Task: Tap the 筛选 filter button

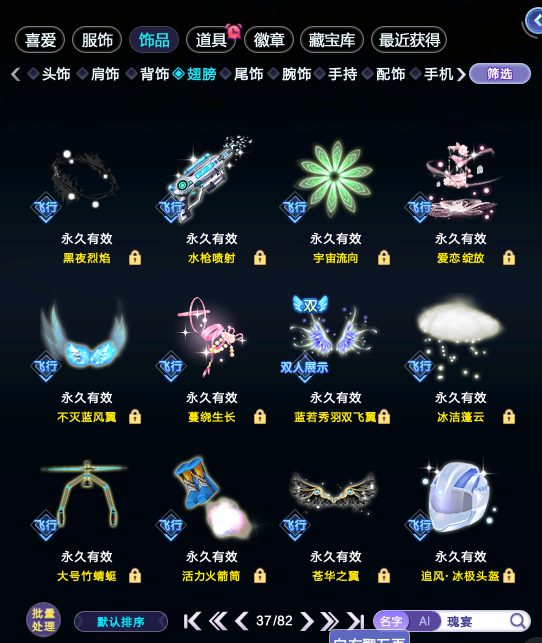Action: 500,74
